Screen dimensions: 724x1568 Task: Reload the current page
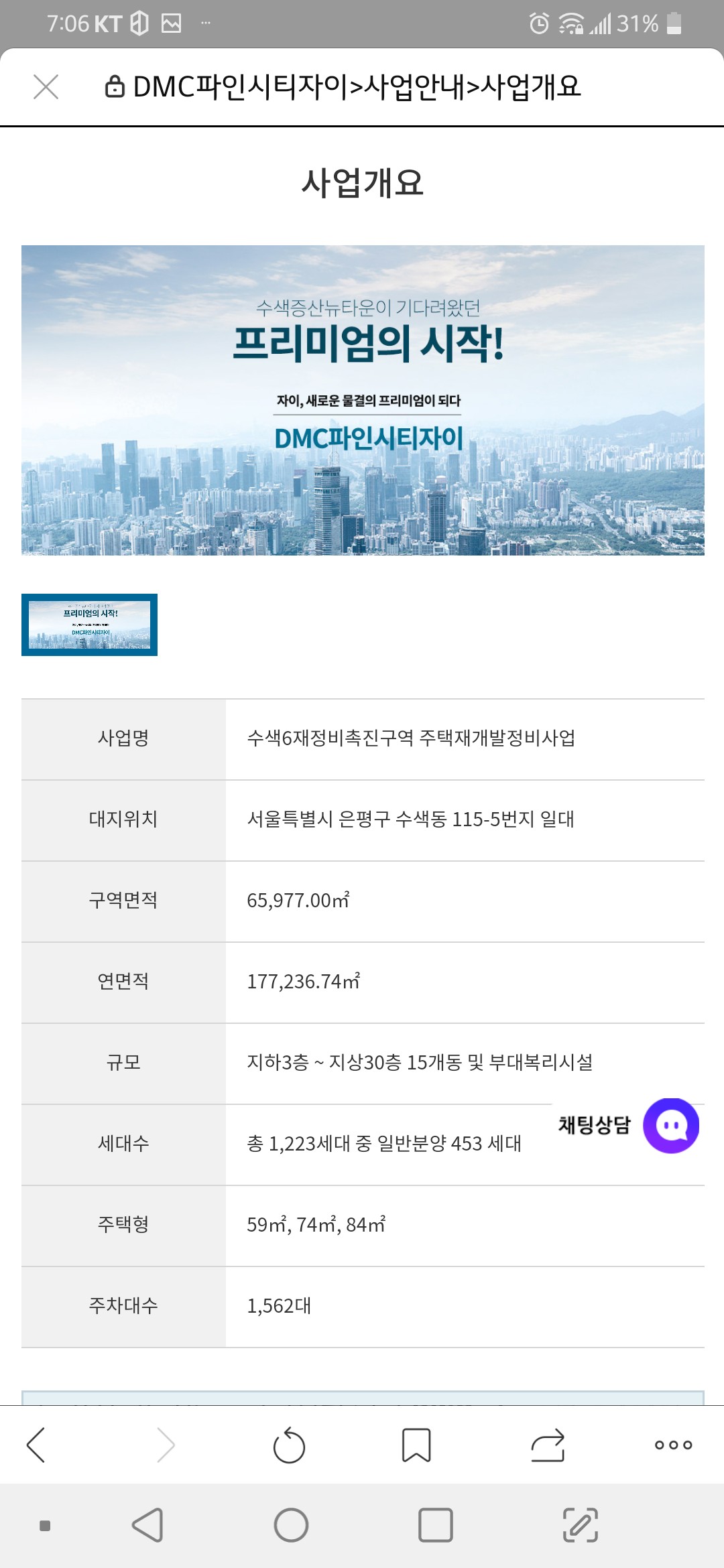pos(289,1445)
